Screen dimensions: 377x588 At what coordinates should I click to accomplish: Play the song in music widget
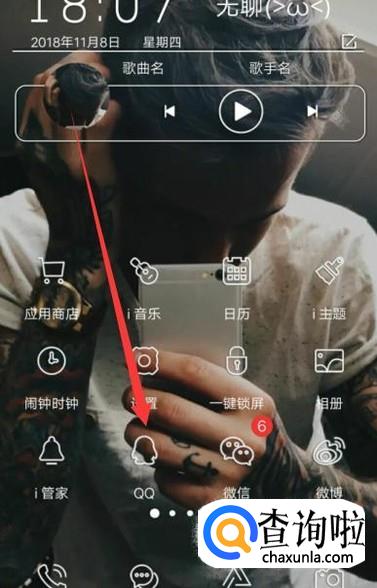pyautogui.click(x=240, y=111)
